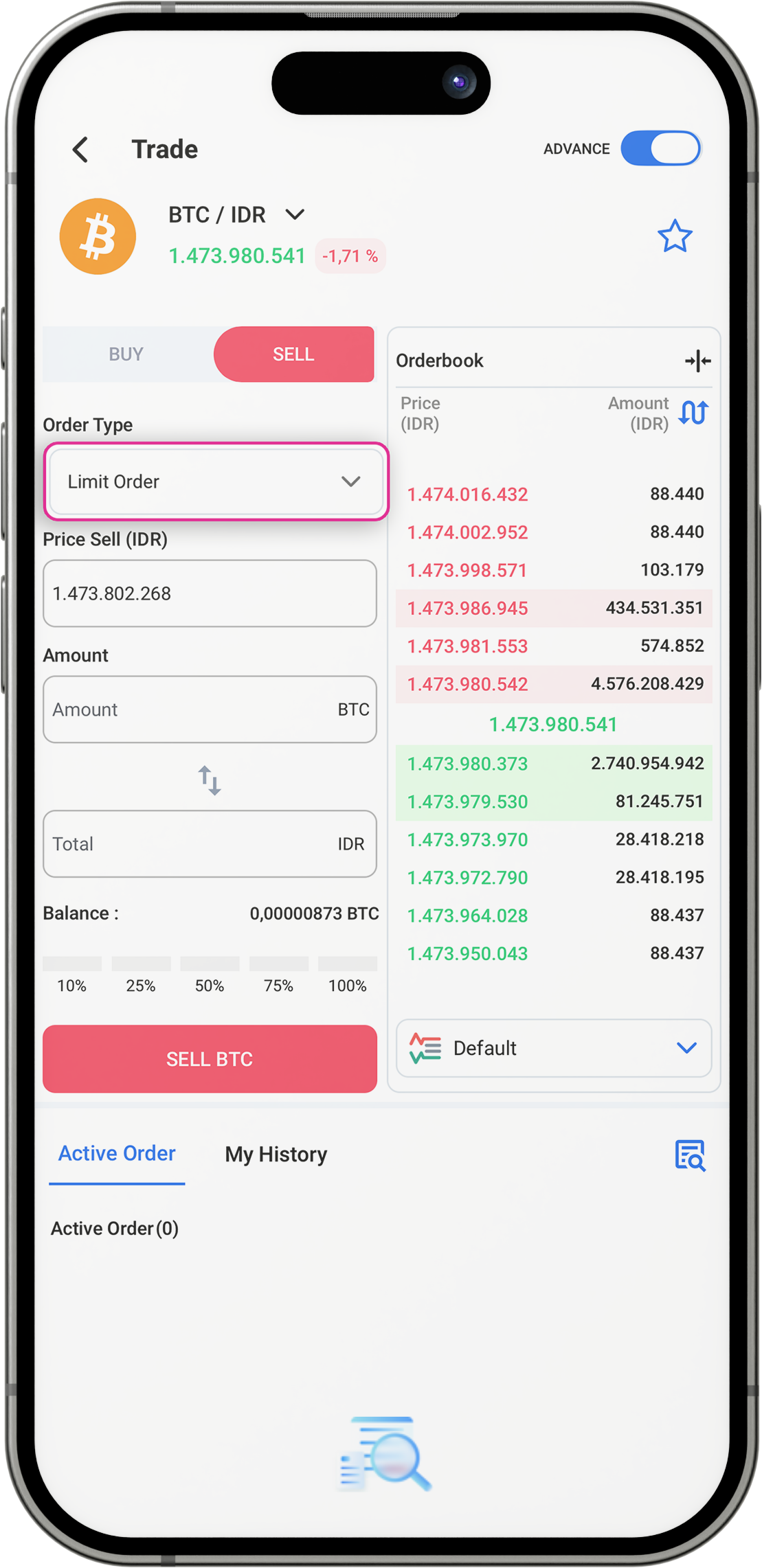Select the SELL tab
Screen dimensions: 762x1568
[293, 354]
